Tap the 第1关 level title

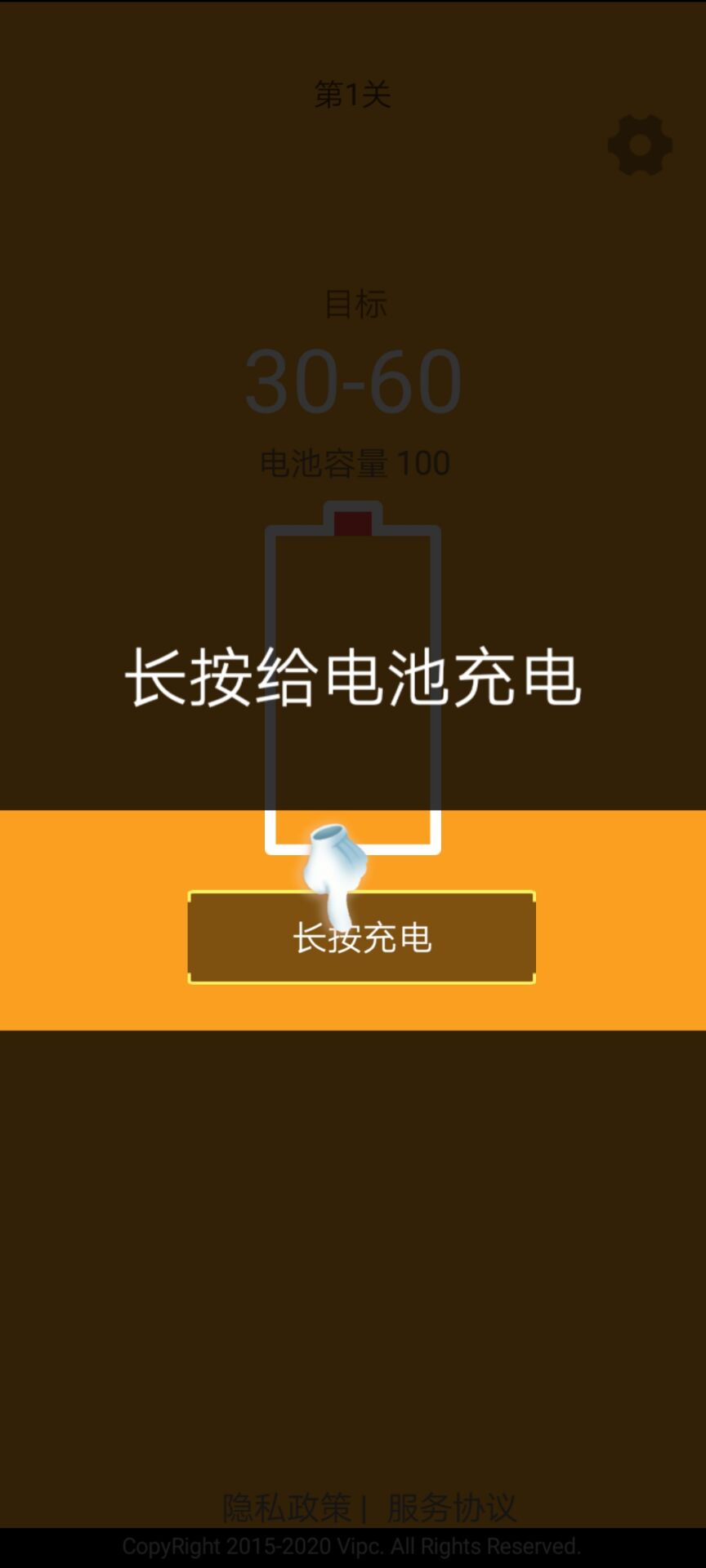pos(353,95)
